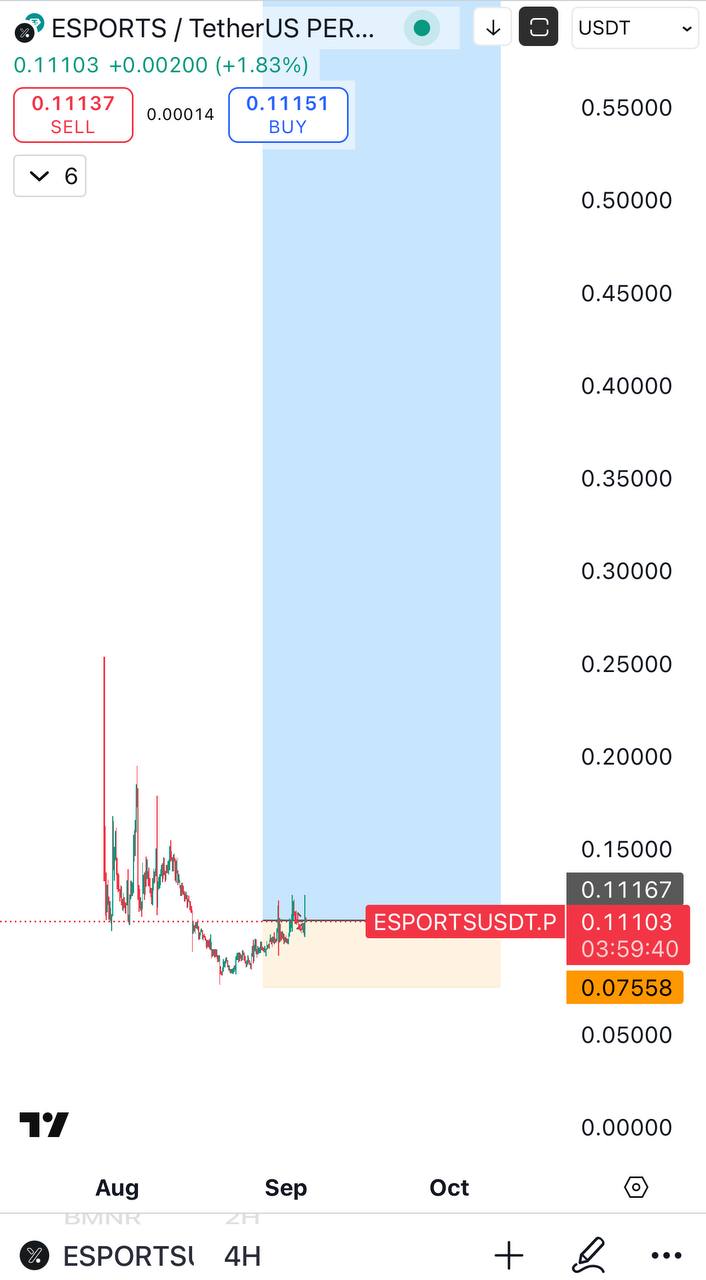Open the ESPORTS / TetherUS symbol title

coord(212,28)
